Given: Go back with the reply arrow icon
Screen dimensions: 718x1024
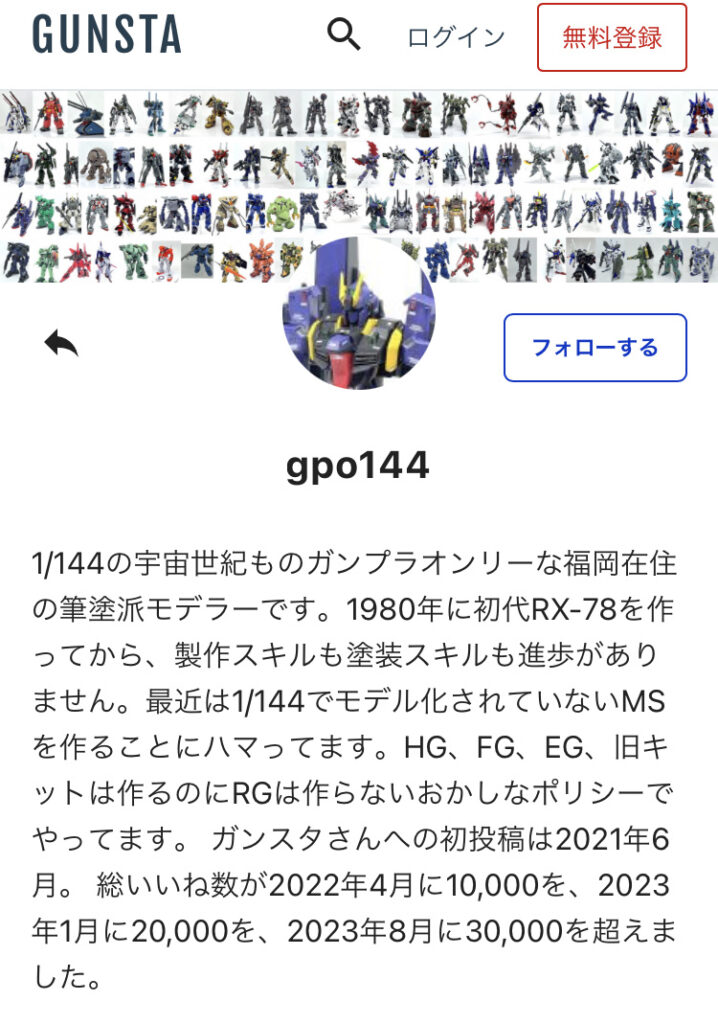Looking at the screenshot, I should tap(62, 345).
